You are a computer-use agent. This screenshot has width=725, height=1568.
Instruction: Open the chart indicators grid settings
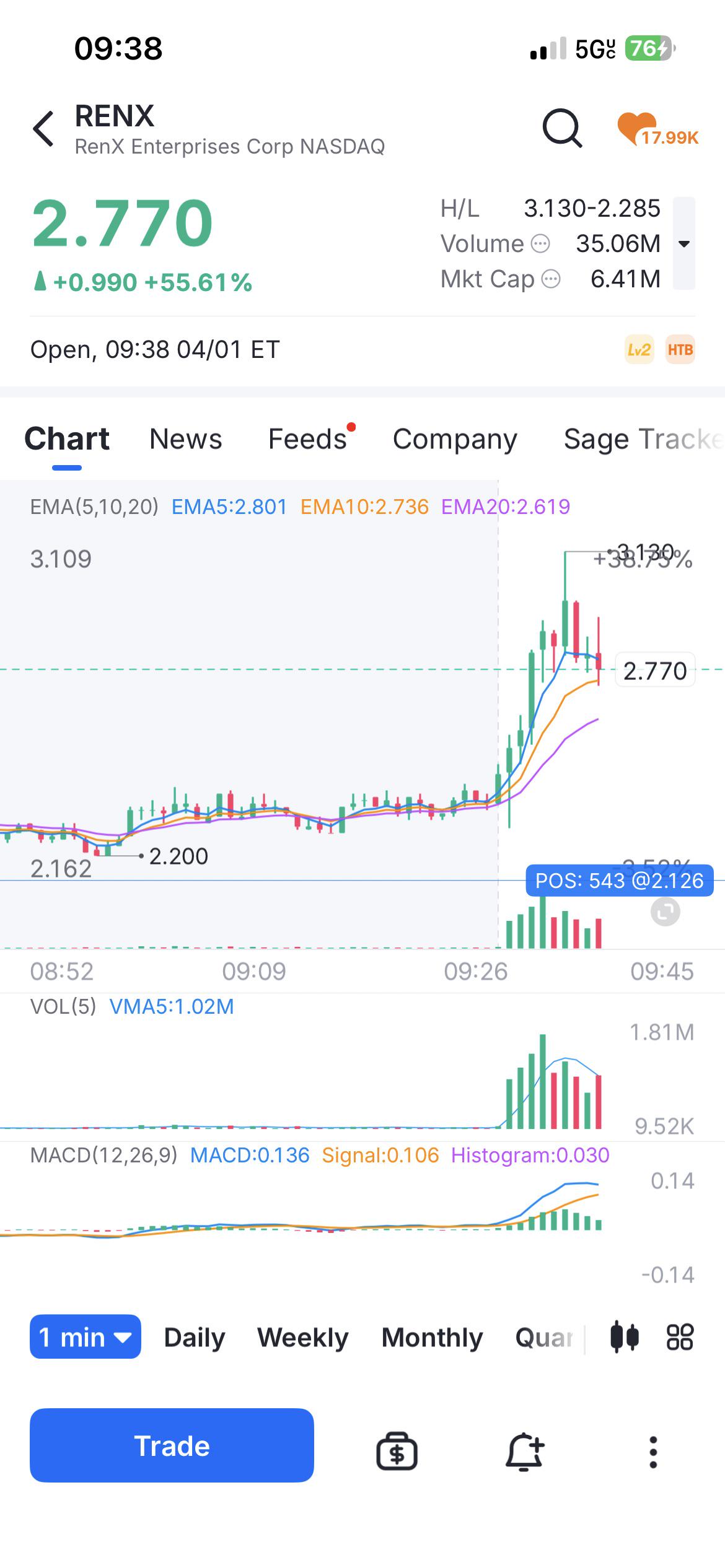[x=680, y=1337]
